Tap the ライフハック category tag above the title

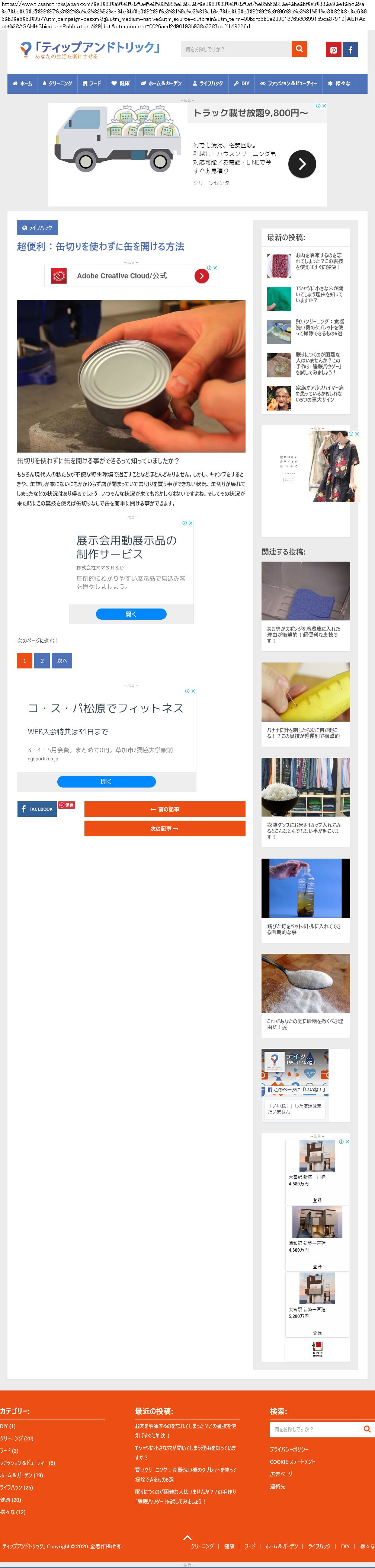(x=37, y=228)
